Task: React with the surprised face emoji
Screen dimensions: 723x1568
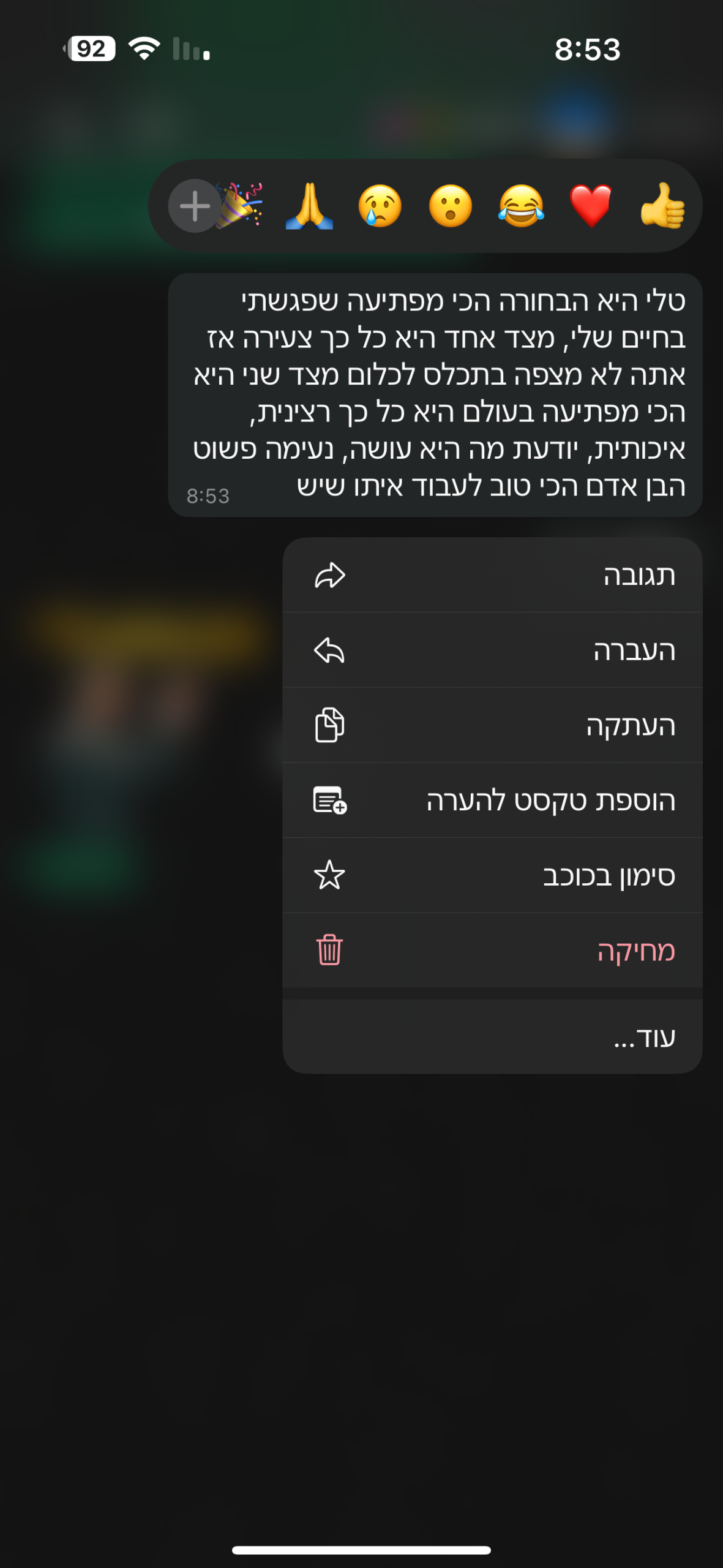Action: coord(451,206)
